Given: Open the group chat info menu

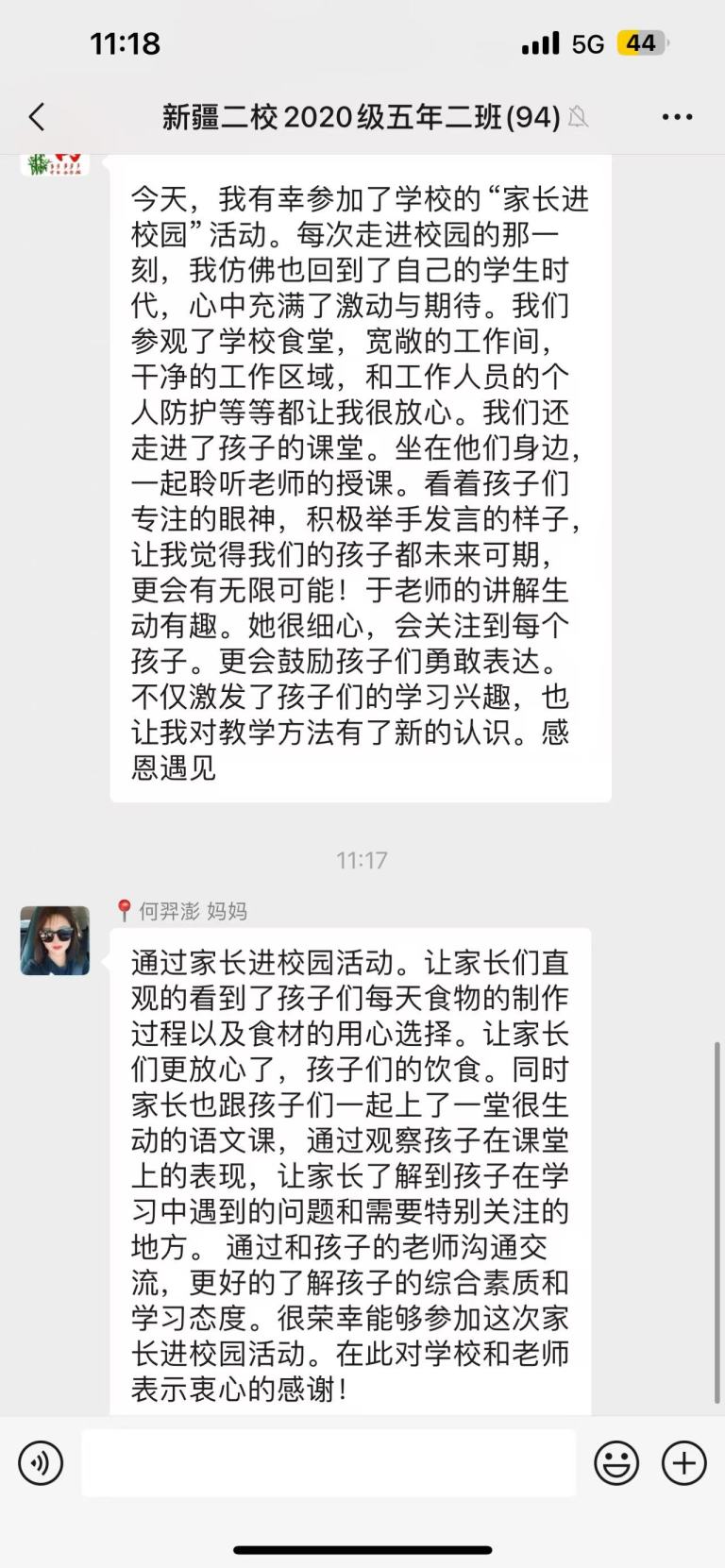Looking at the screenshot, I should [x=677, y=117].
